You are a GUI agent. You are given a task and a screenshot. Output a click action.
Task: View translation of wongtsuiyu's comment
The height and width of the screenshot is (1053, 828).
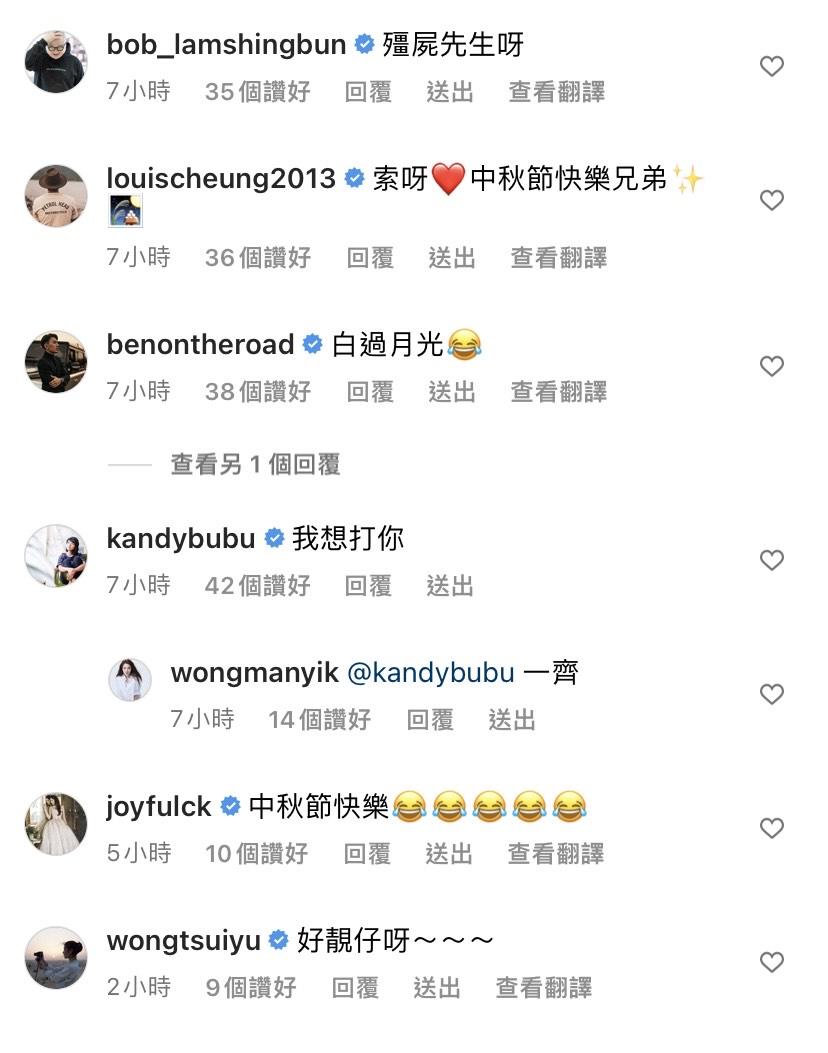[x=543, y=988]
